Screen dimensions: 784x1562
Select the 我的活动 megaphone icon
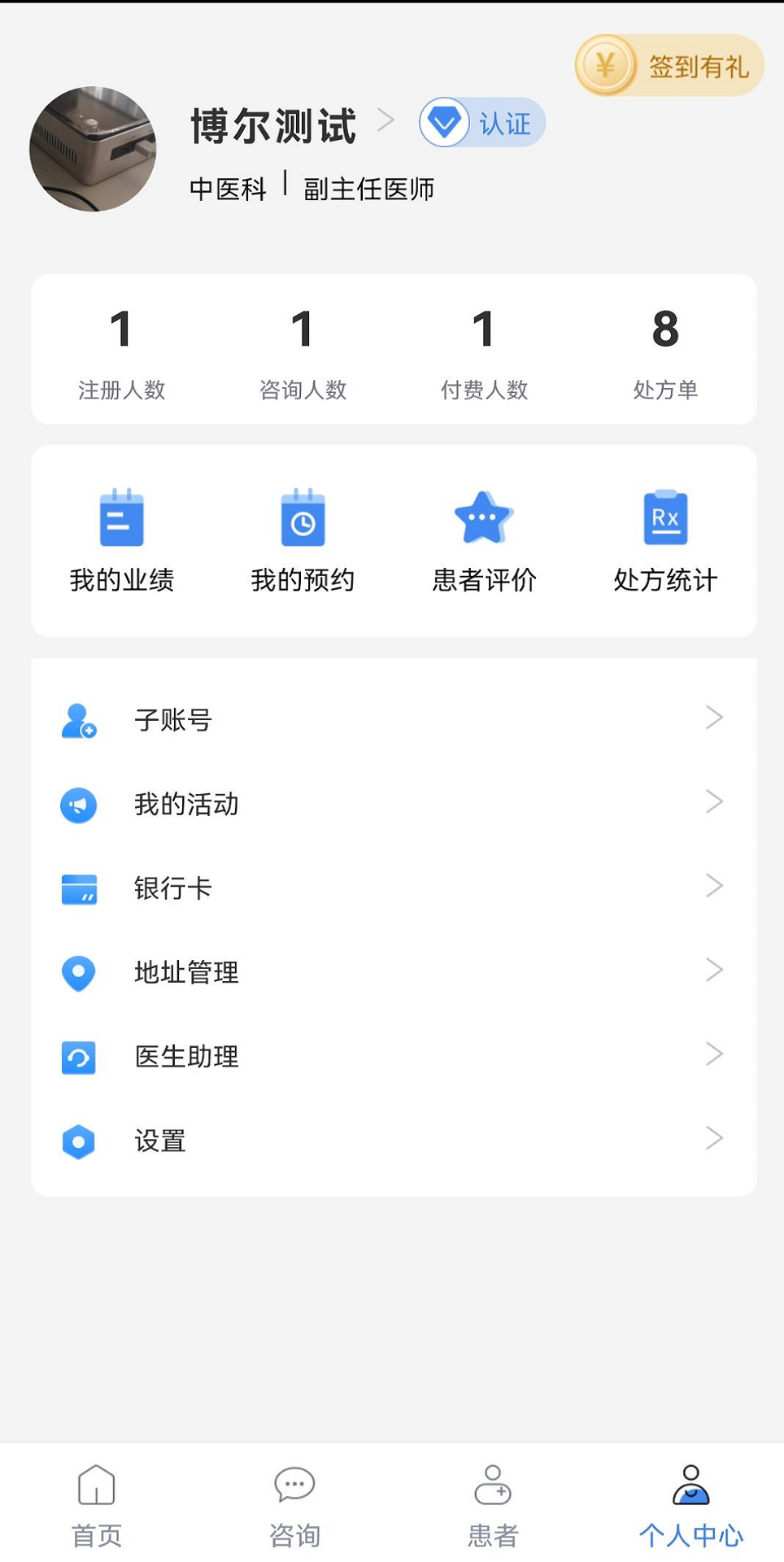[78, 805]
